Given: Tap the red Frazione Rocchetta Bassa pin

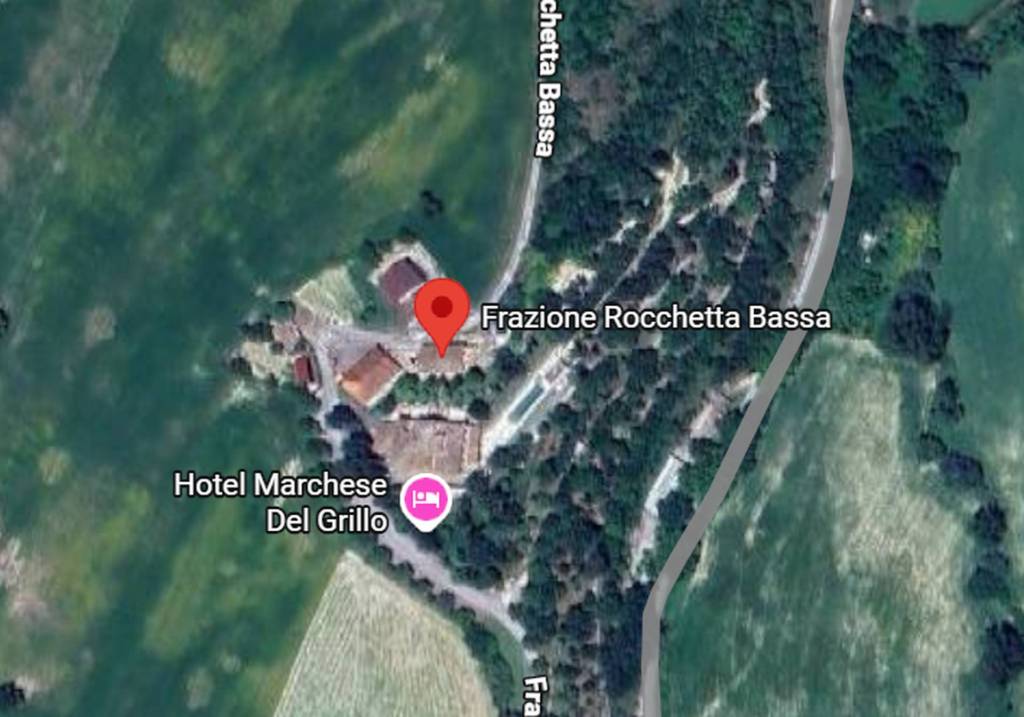Looking at the screenshot, I should [441, 309].
